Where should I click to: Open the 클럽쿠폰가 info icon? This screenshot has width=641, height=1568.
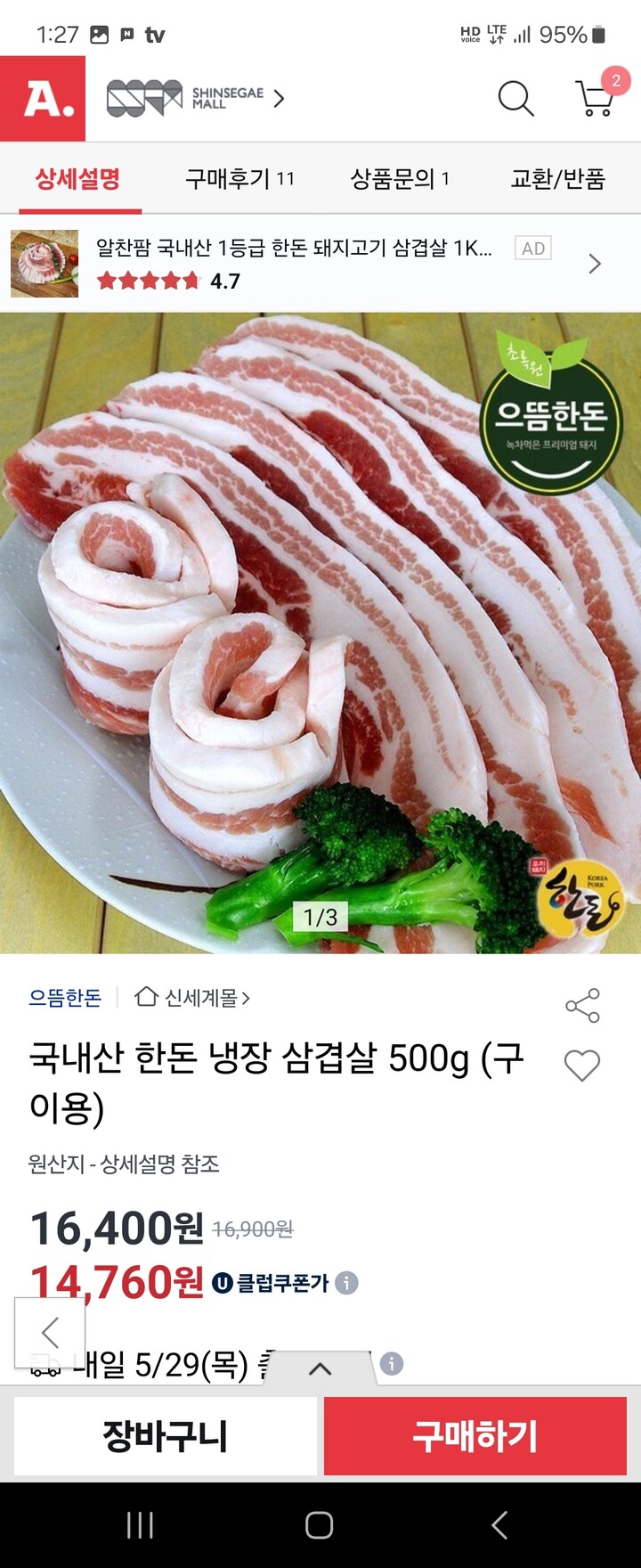[x=345, y=1284]
